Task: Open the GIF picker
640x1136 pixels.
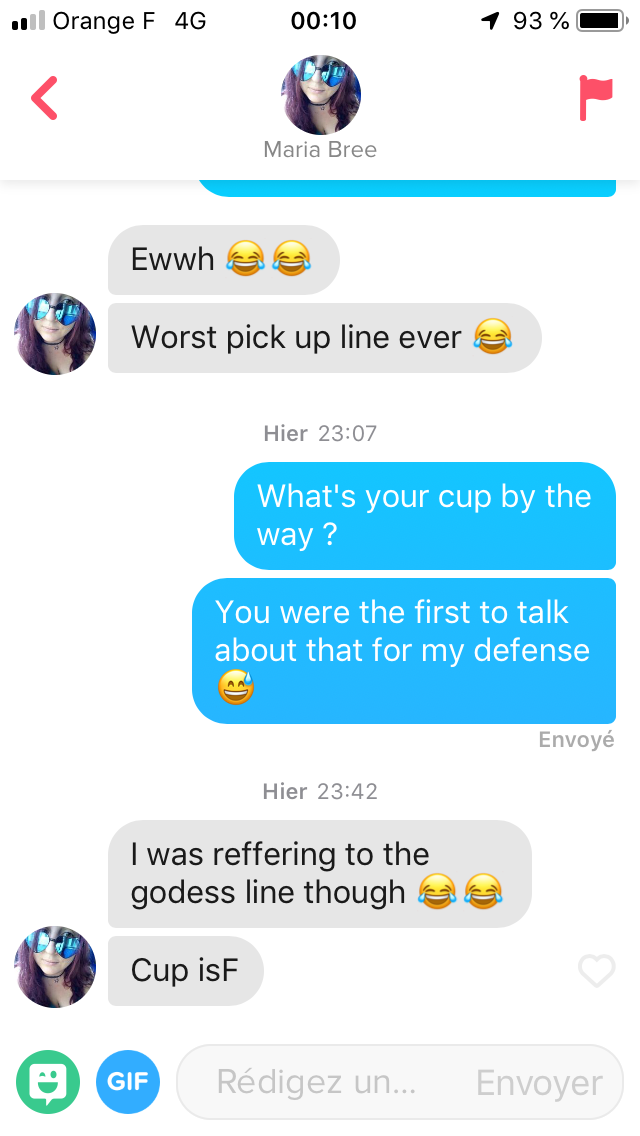Action: (x=128, y=1082)
